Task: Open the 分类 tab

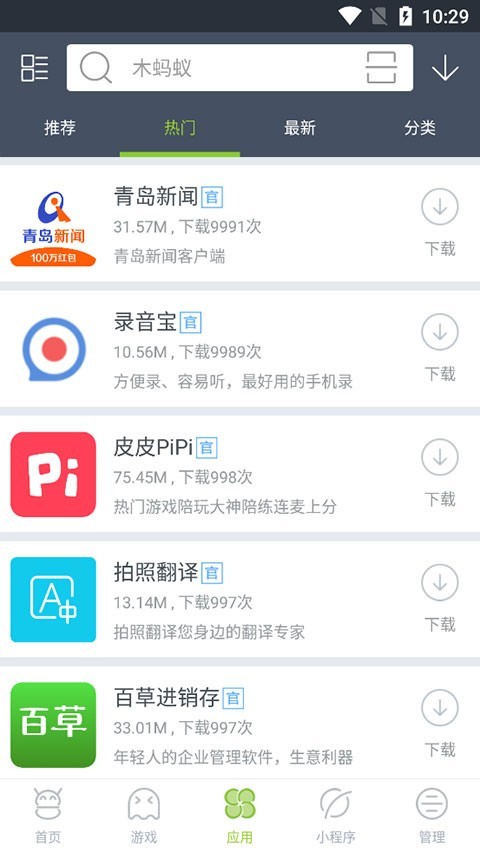Action: pyautogui.click(x=420, y=128)
